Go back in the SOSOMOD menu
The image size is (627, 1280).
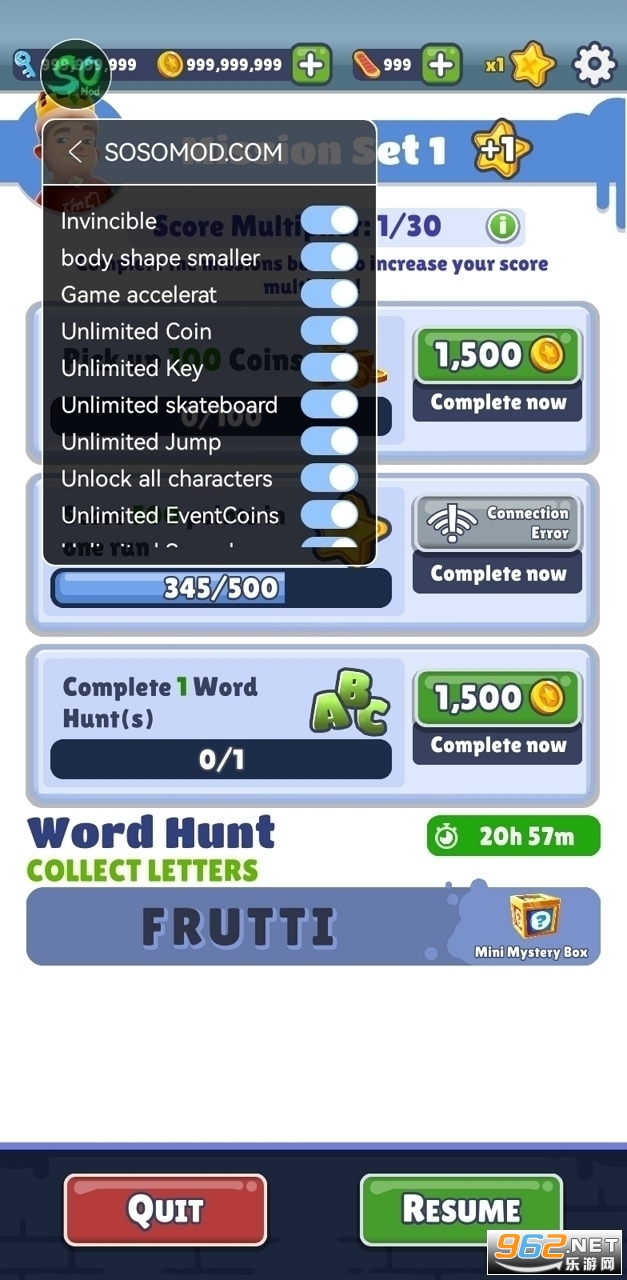[75, 152]
